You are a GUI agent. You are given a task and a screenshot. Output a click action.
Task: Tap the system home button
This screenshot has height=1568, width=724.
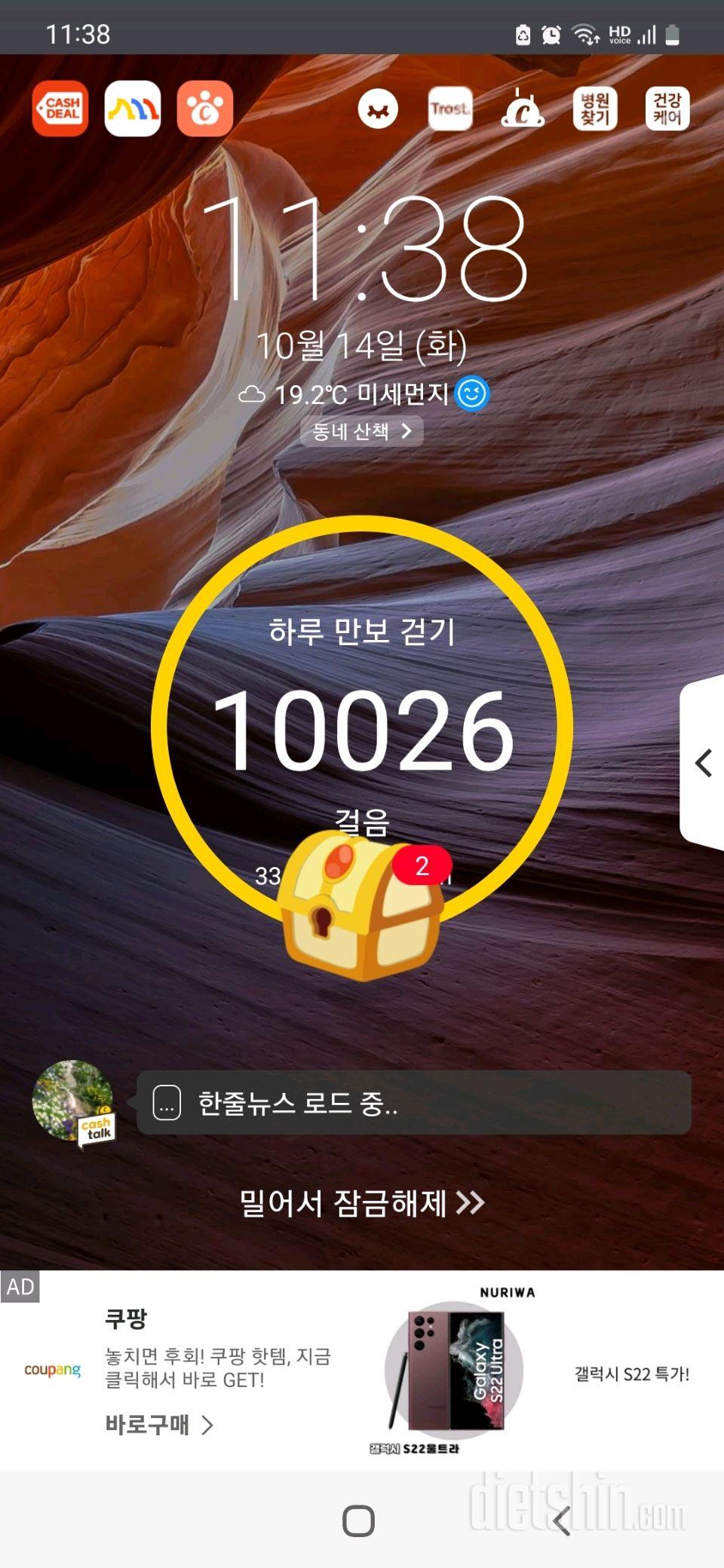(359, 1521)
